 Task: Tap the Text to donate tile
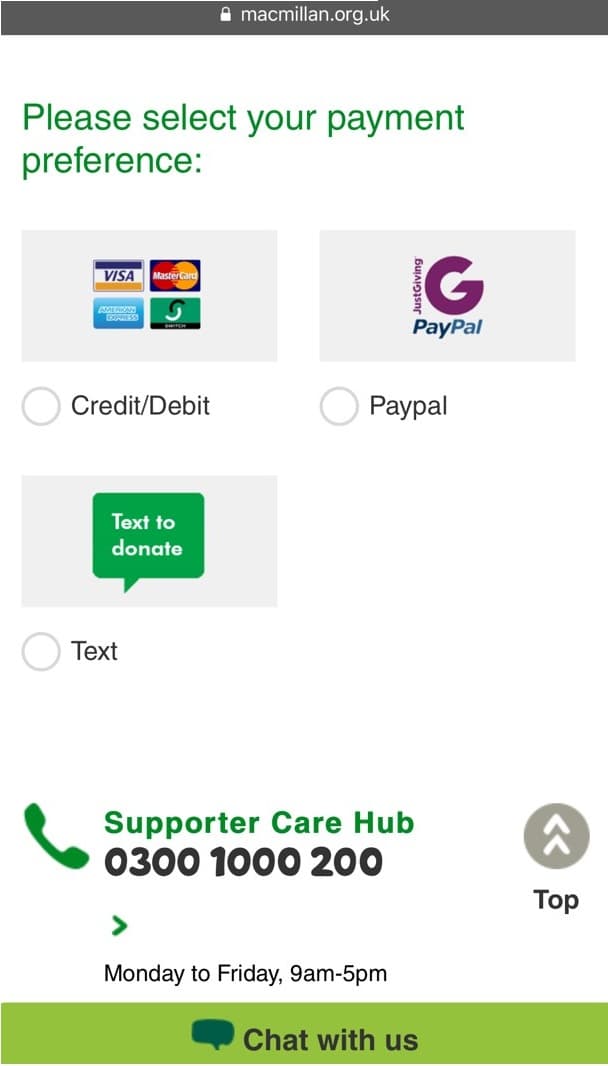tap(149, 541)
